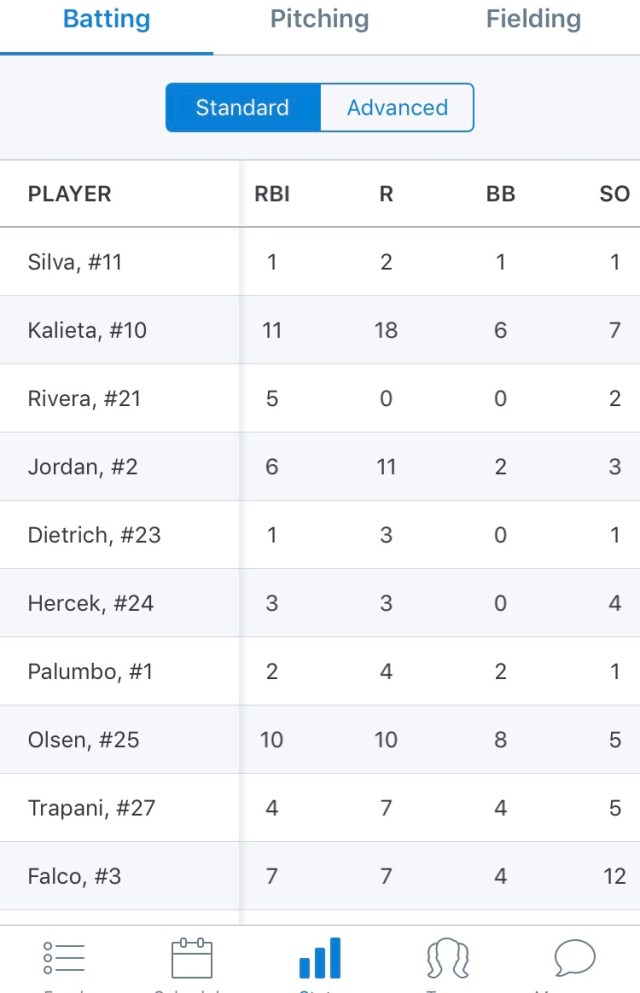The height and width of the screenshot is (993, 640).
Task: View stats for Kalieta, #10
Action: (87, 330)
